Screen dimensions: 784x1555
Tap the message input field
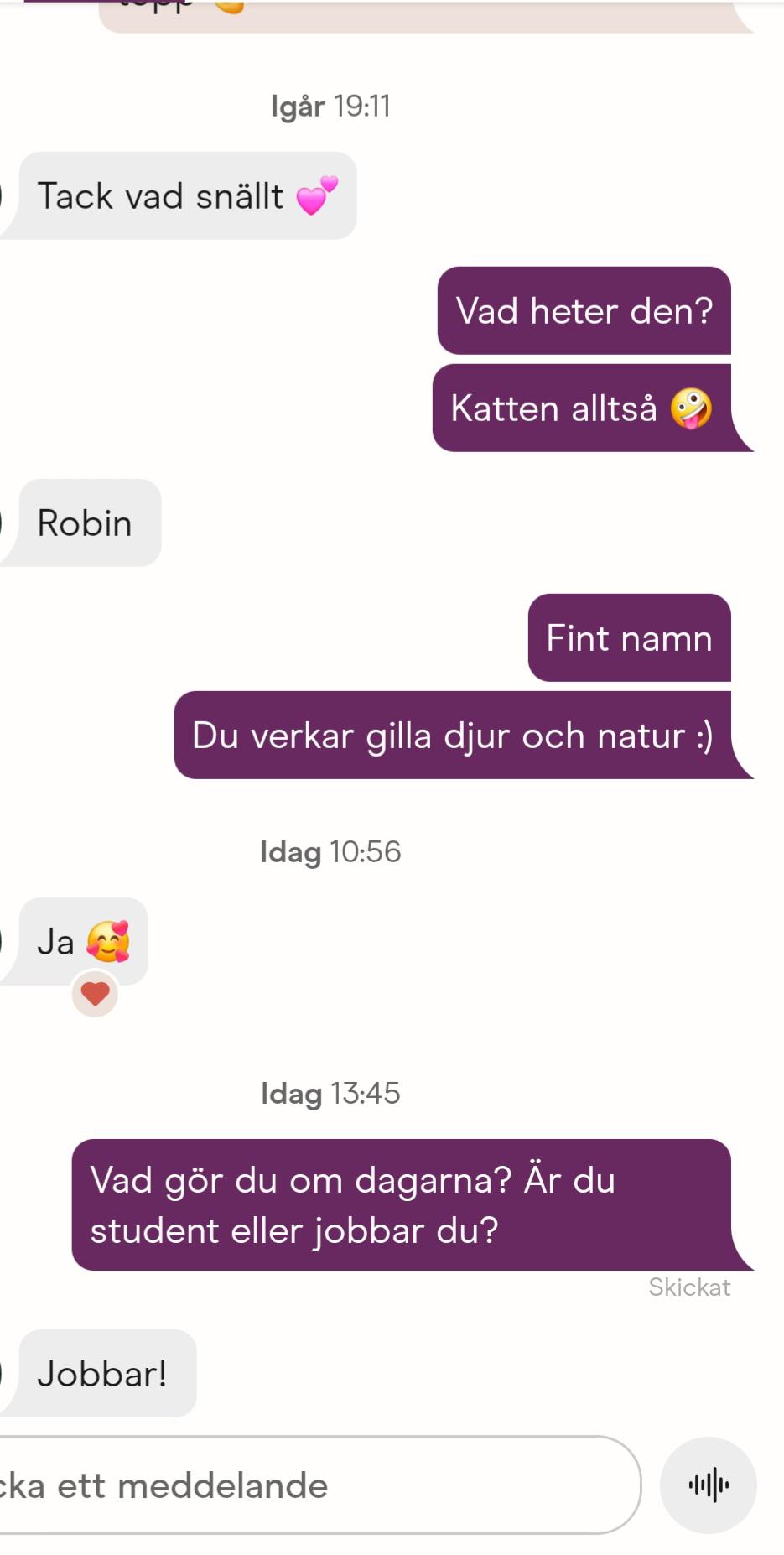tap(319, 1485)
